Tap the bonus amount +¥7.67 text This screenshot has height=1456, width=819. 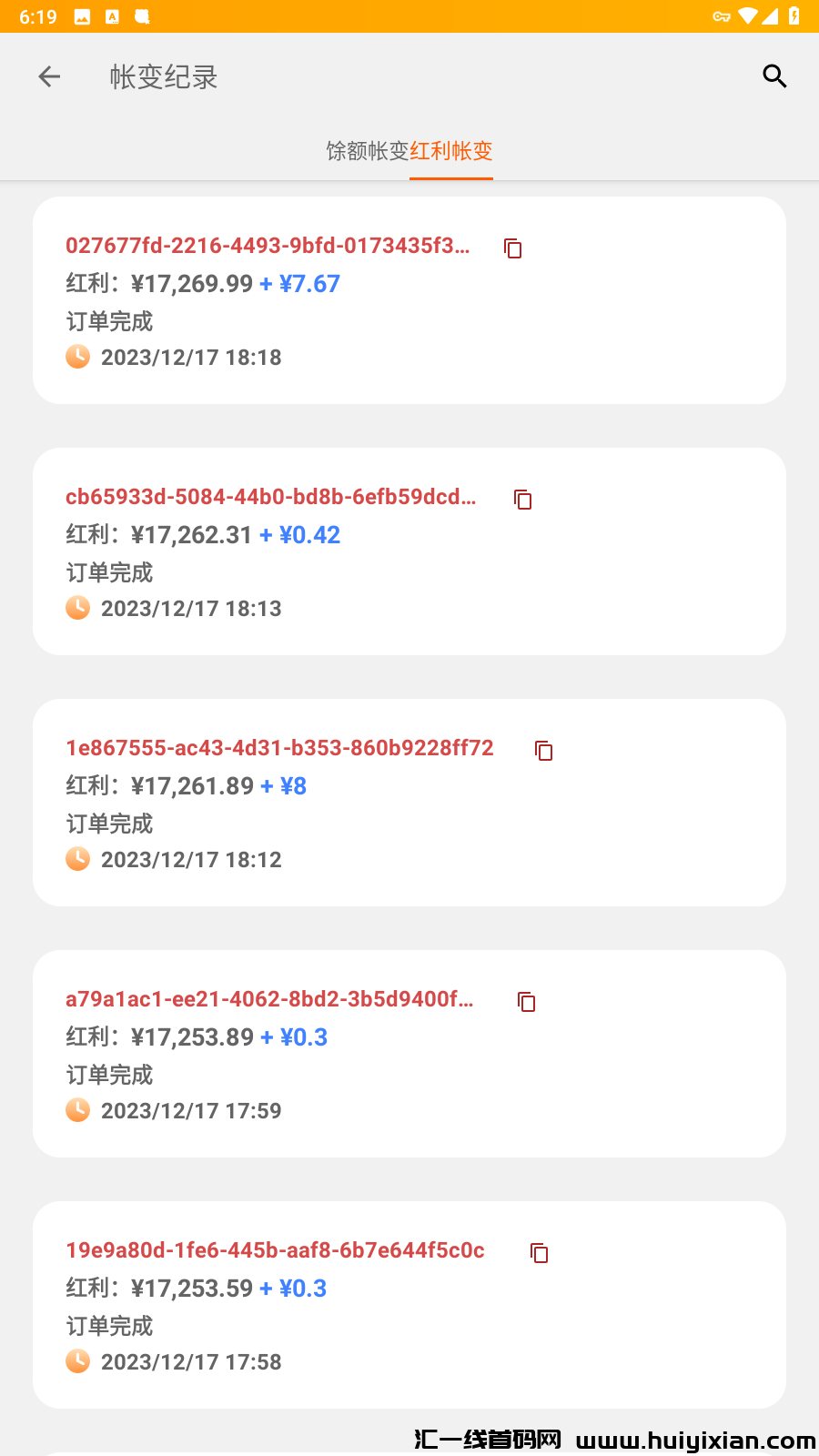(x=301, y=284)
